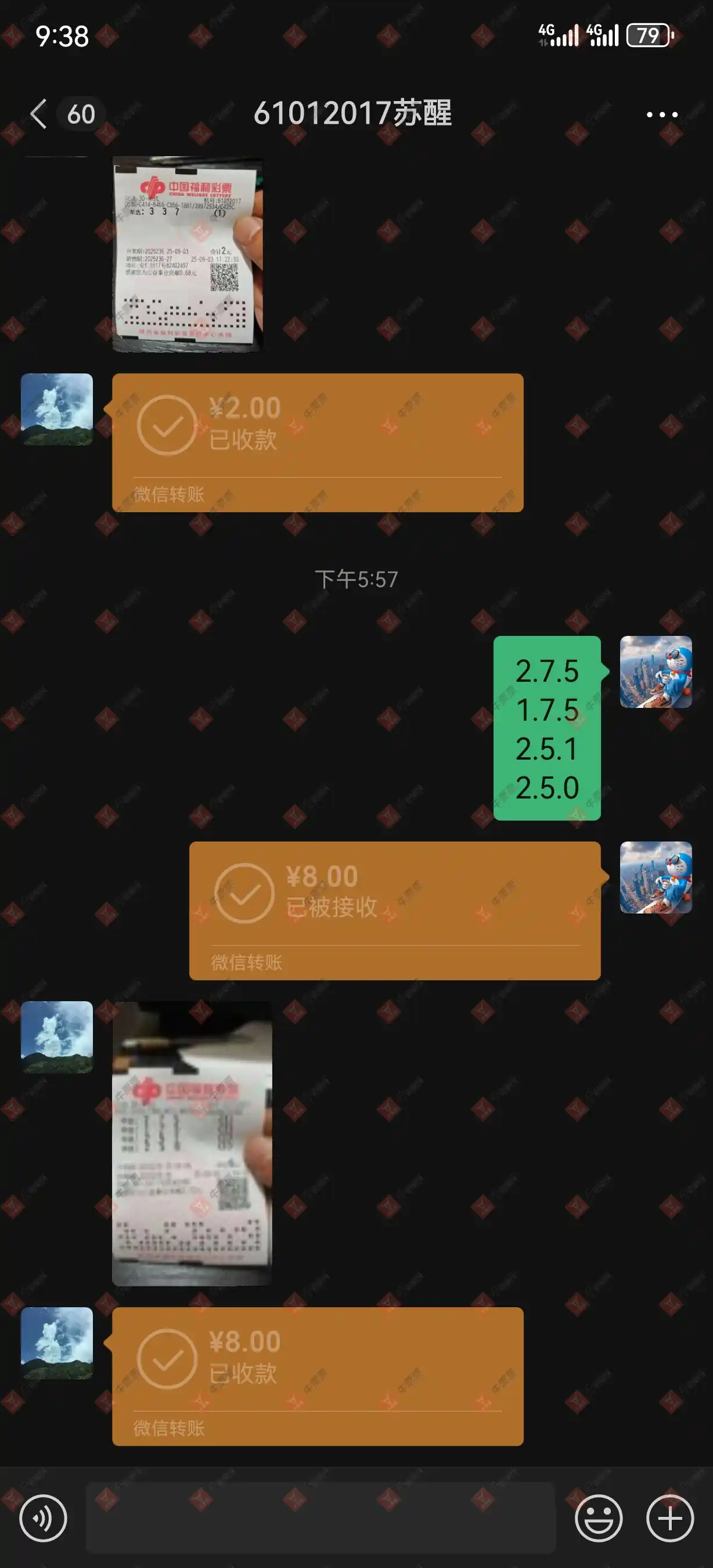This screenshot has height=1568, width=713.
Task: Open the emoji picker
Action: tap(598, 1518)
